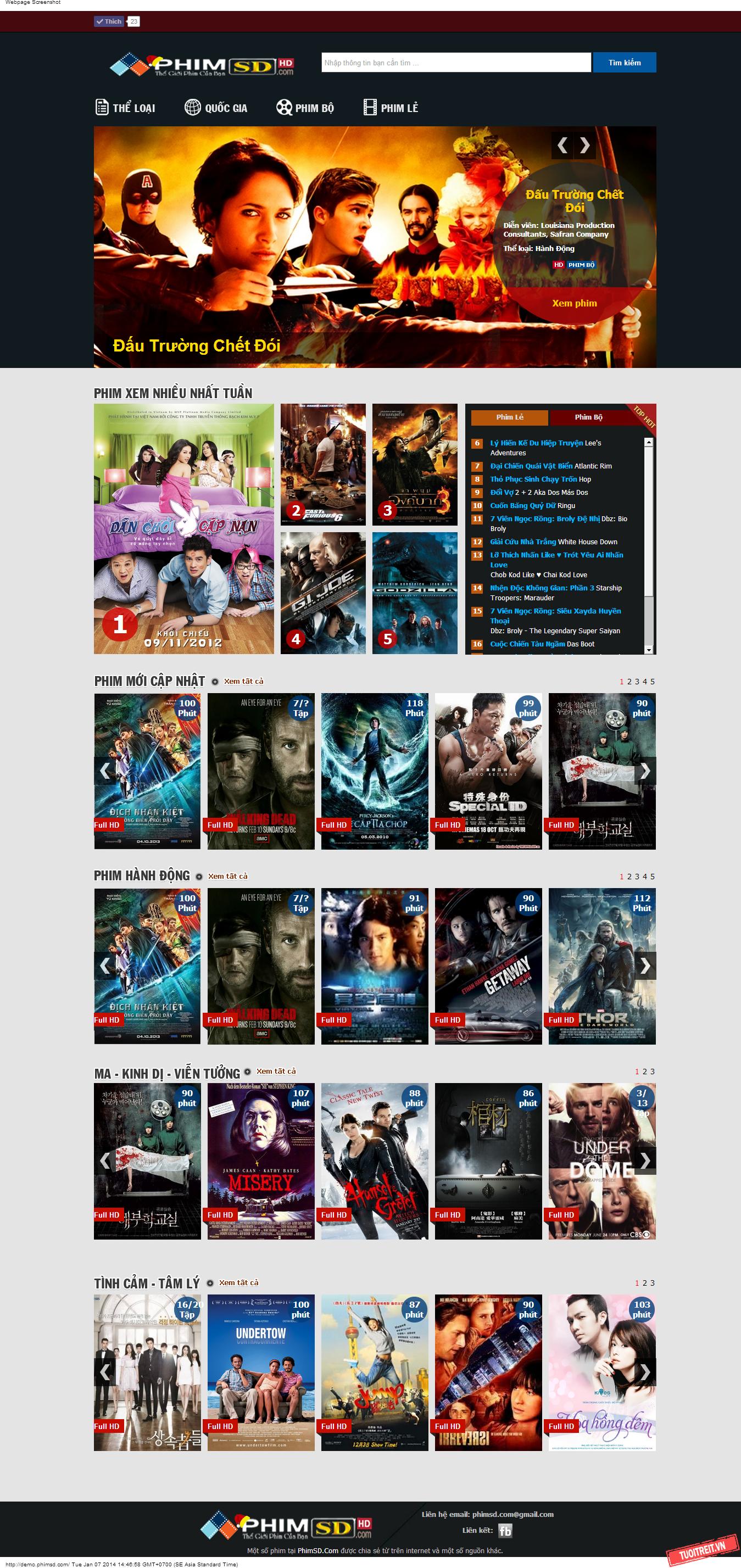Click the Tìm kiếm search button
This screenshot has height=1568, width=741.
pyautogui.click(x=624, y=63)
